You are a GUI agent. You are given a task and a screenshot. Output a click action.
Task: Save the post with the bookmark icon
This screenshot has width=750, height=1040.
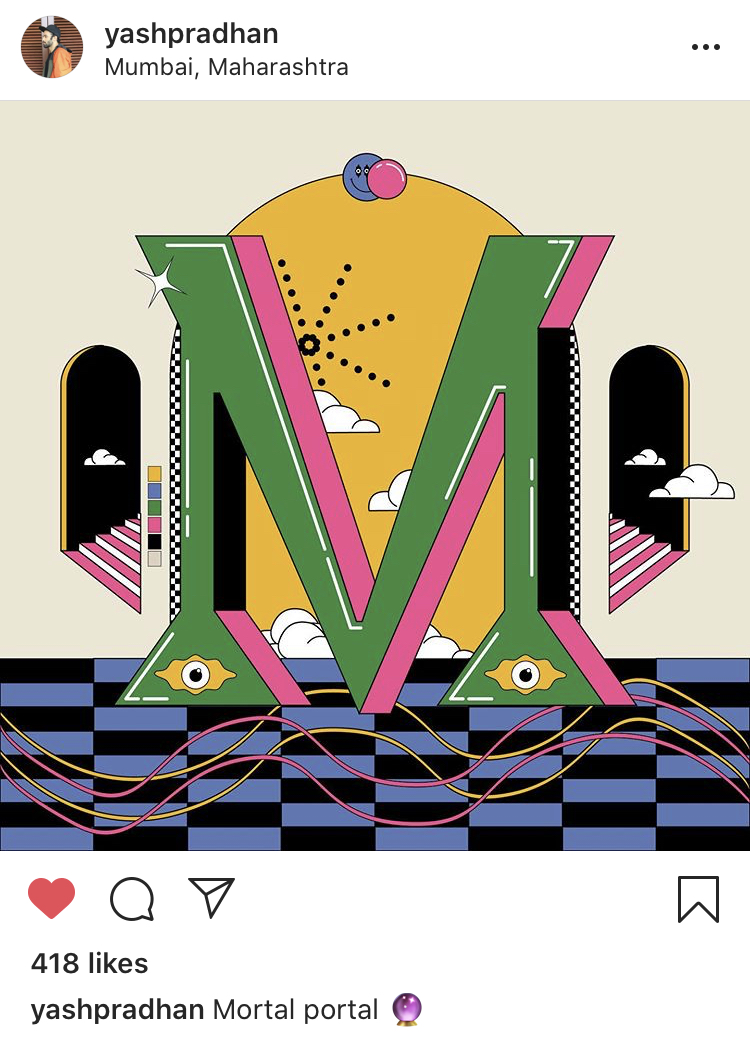coord(698,898)
